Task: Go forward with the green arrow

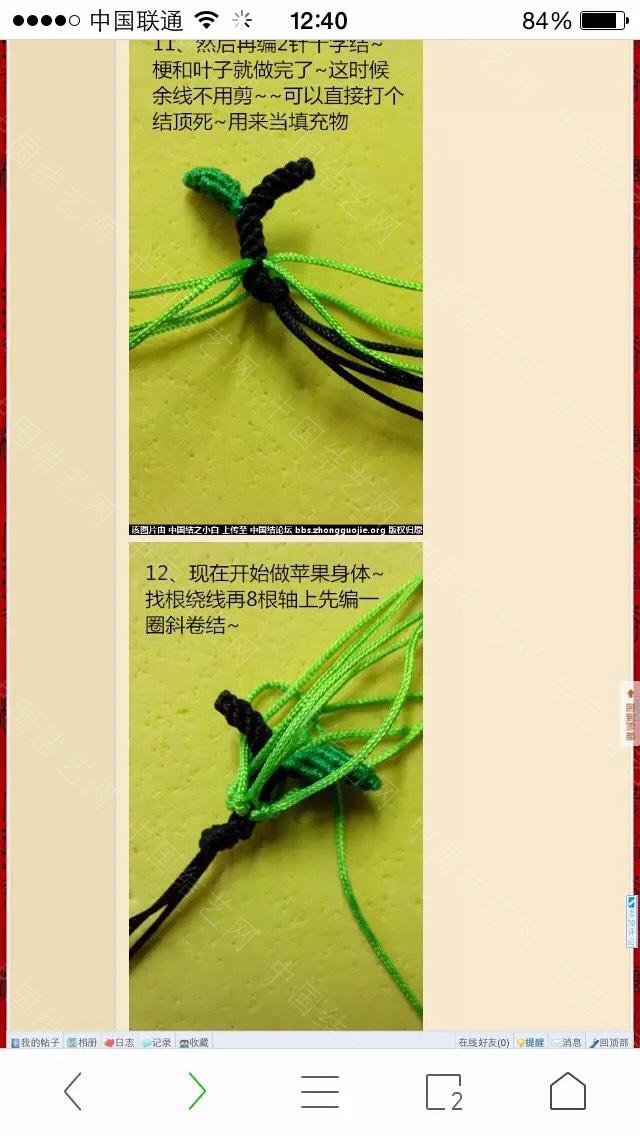Action: [197, 1091]
